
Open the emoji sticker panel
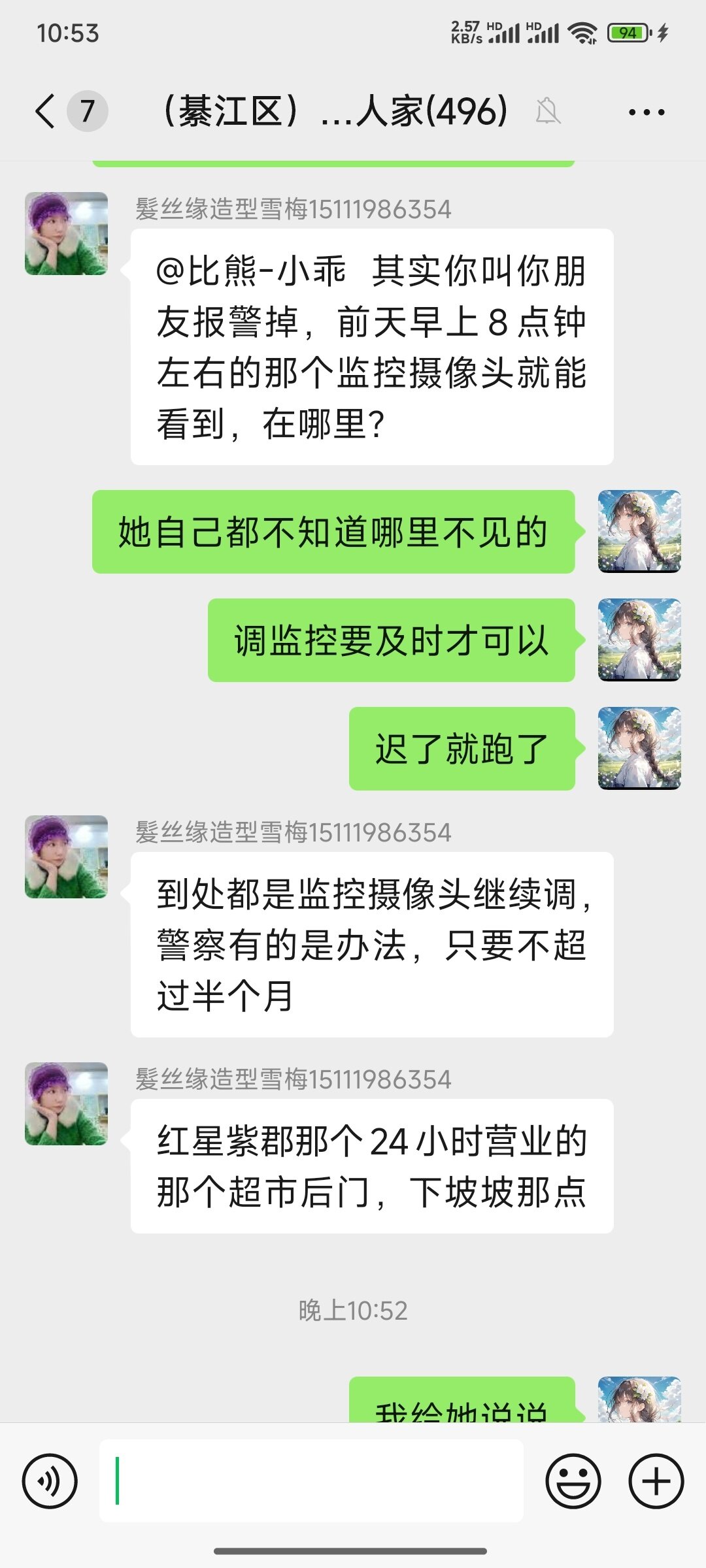coord(573,1481)
